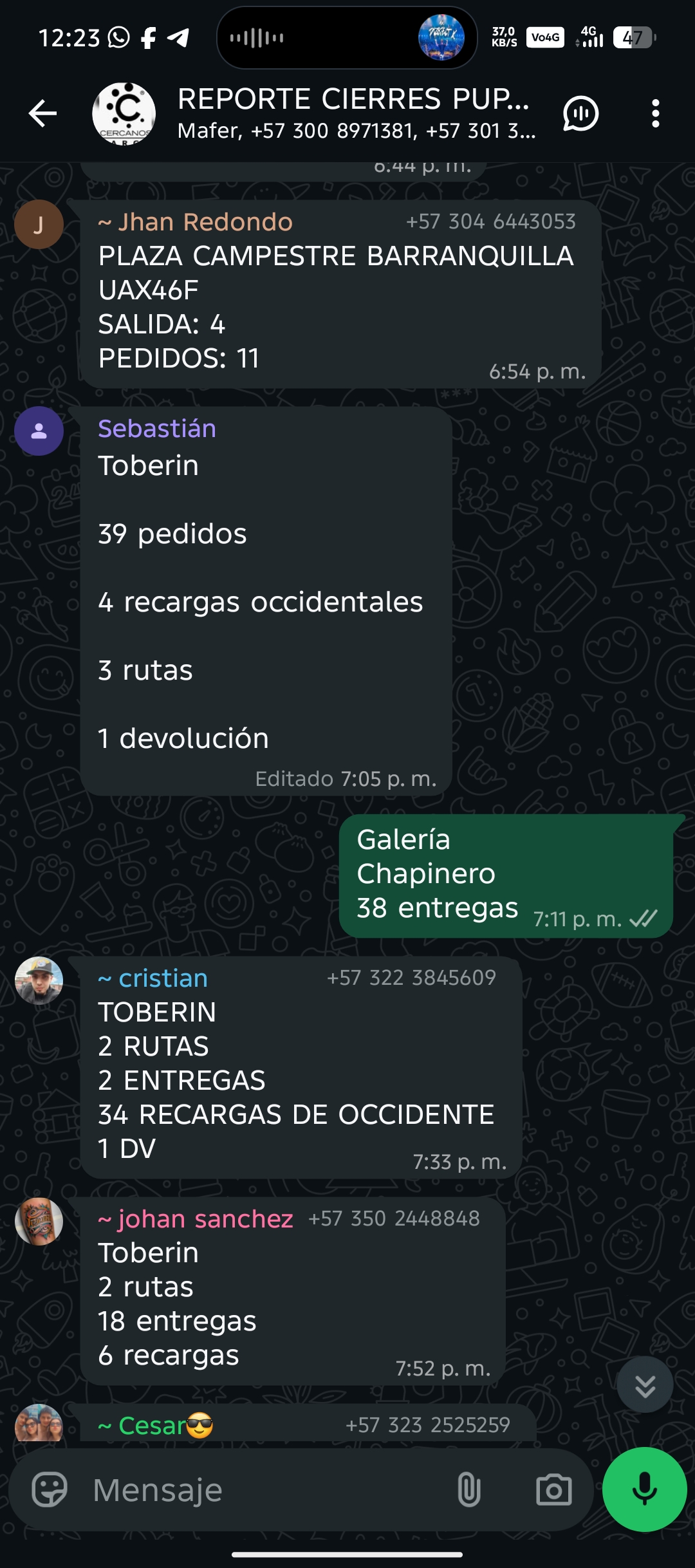Go back to the chat list
The image size is (695, 1568).
[x=43, y=114]
